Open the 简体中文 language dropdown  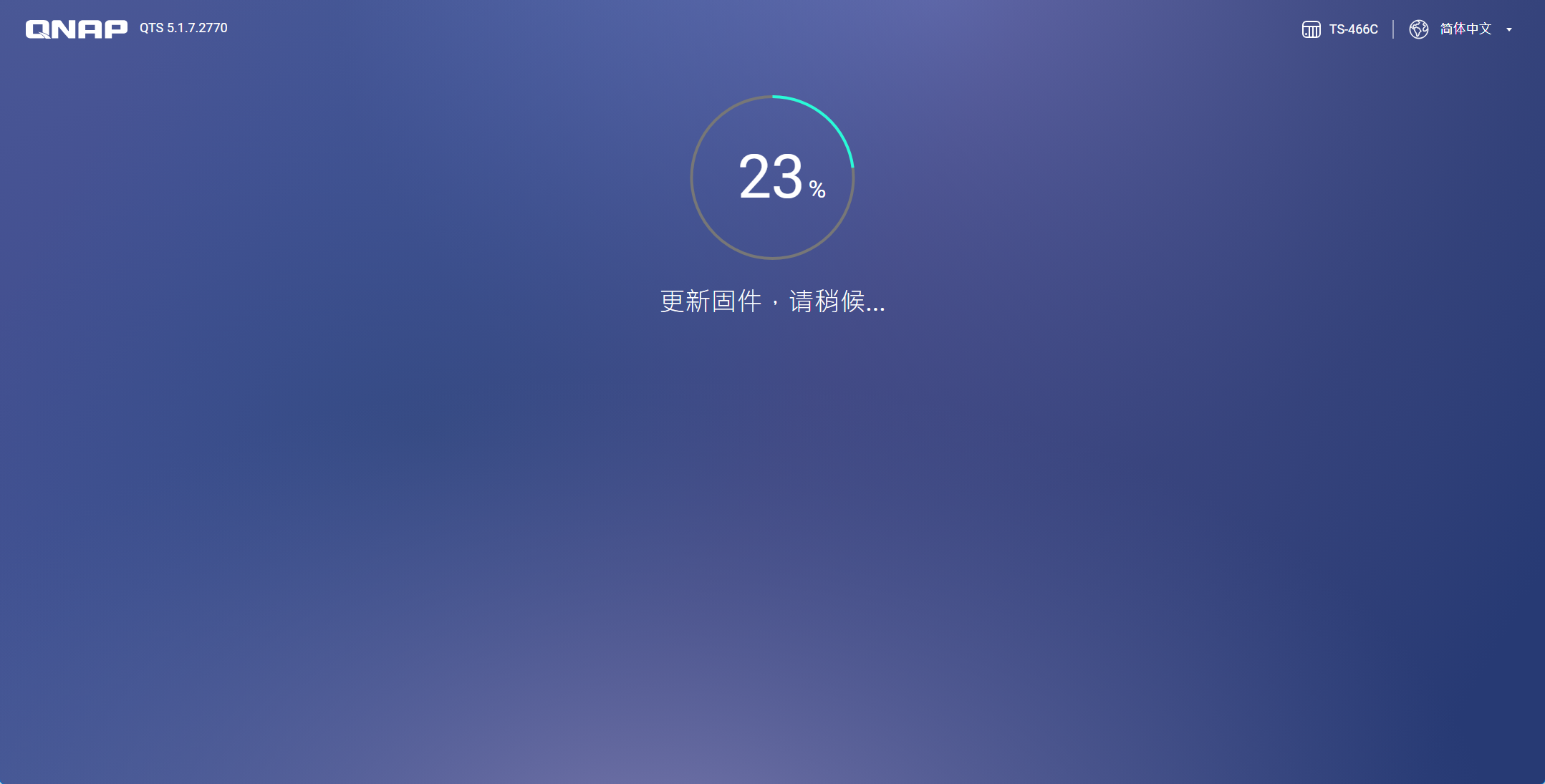(x=1465, y=29)
